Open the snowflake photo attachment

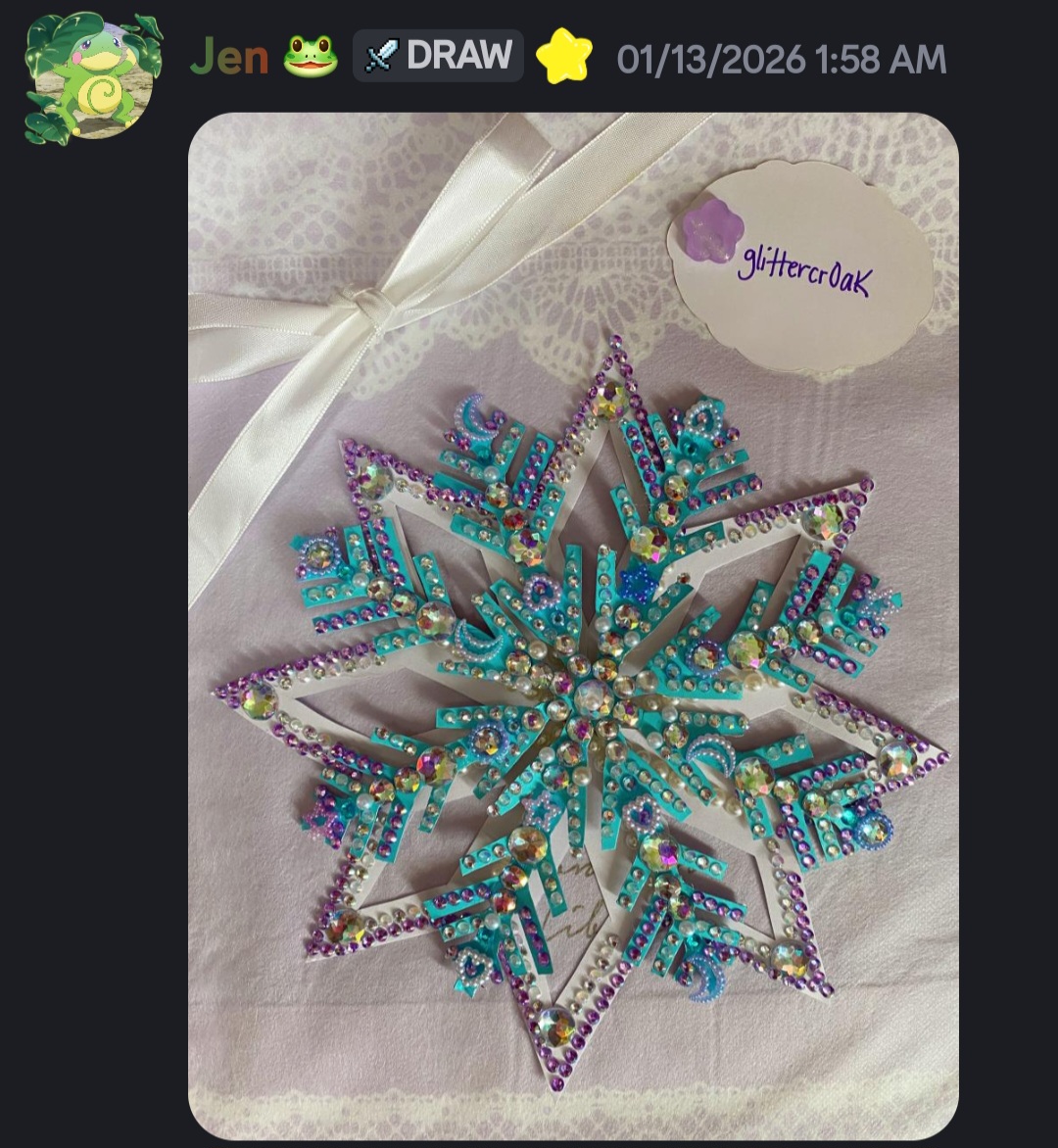coord(573,625)
